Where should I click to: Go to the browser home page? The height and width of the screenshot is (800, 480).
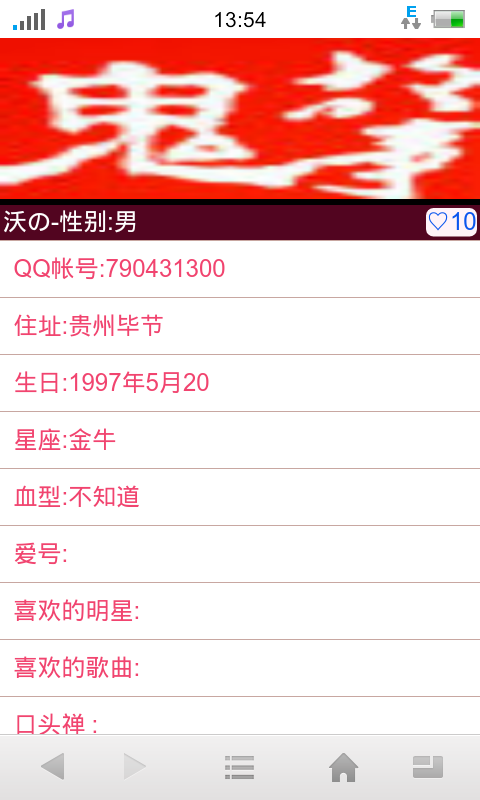tap(343, 767)
